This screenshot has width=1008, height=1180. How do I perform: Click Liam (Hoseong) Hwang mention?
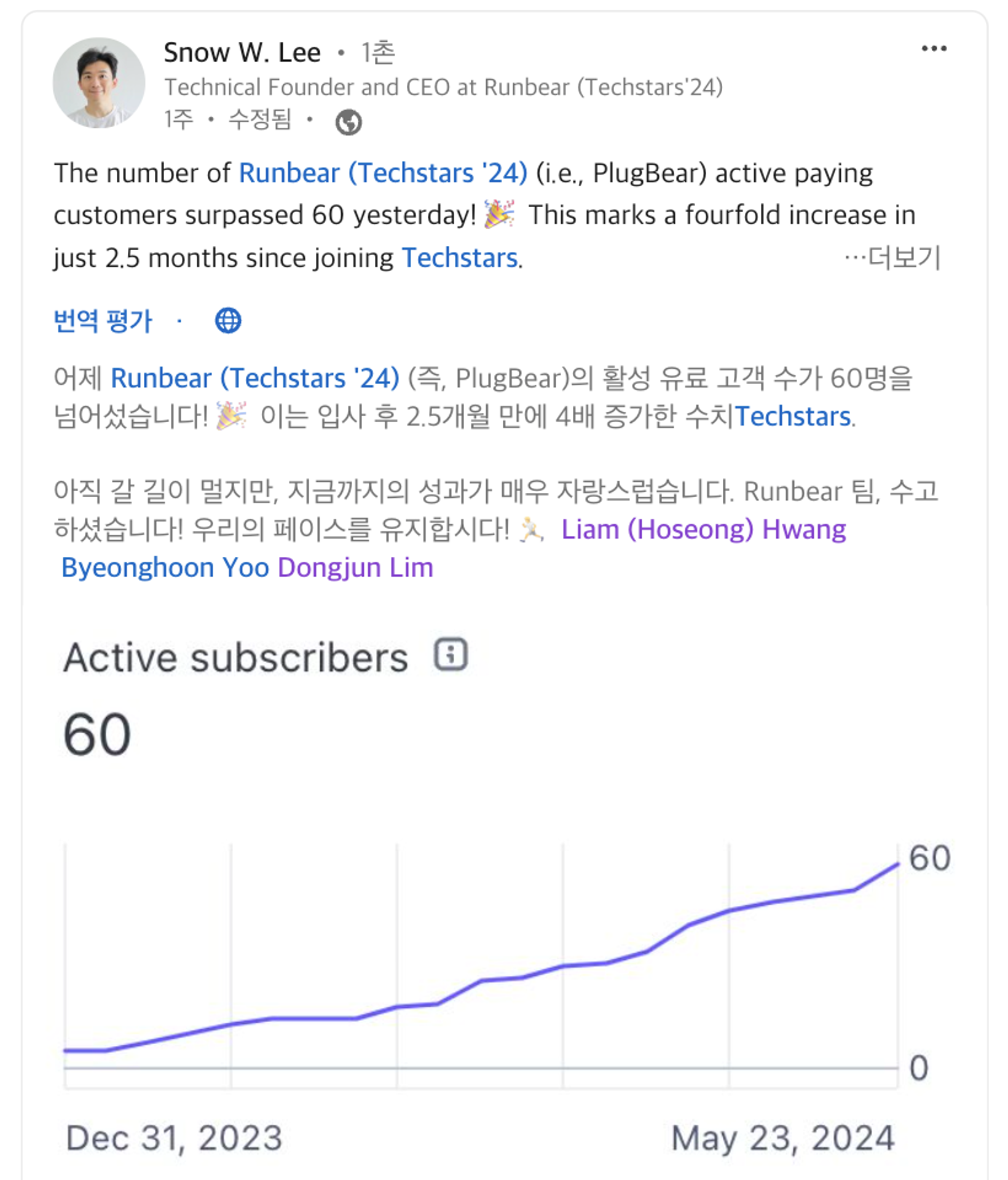704,530
